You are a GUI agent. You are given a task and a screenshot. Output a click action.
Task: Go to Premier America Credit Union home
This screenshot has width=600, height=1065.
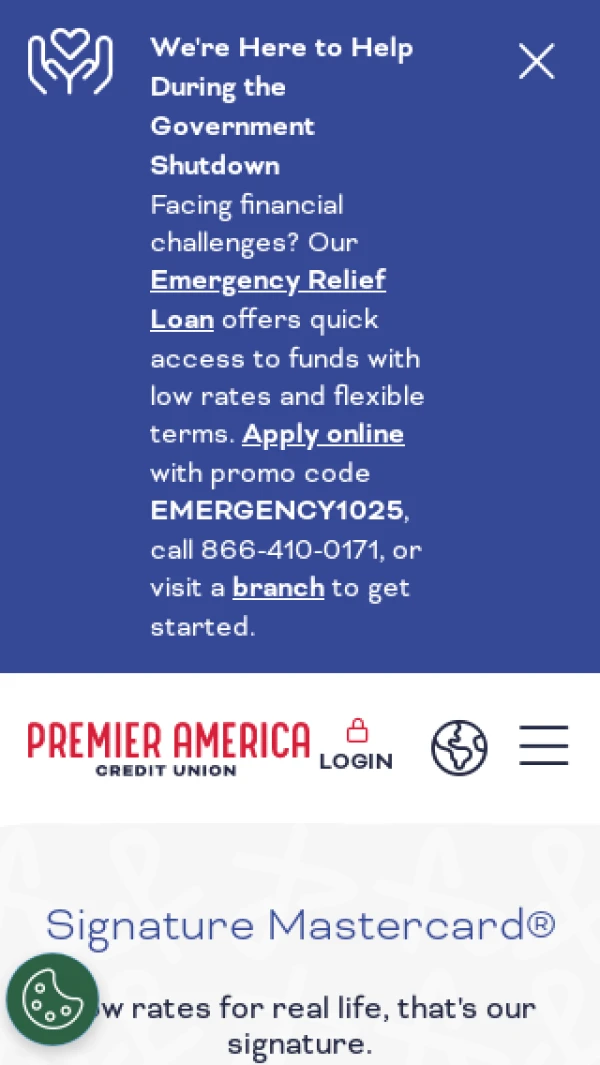tap(168, 748)
